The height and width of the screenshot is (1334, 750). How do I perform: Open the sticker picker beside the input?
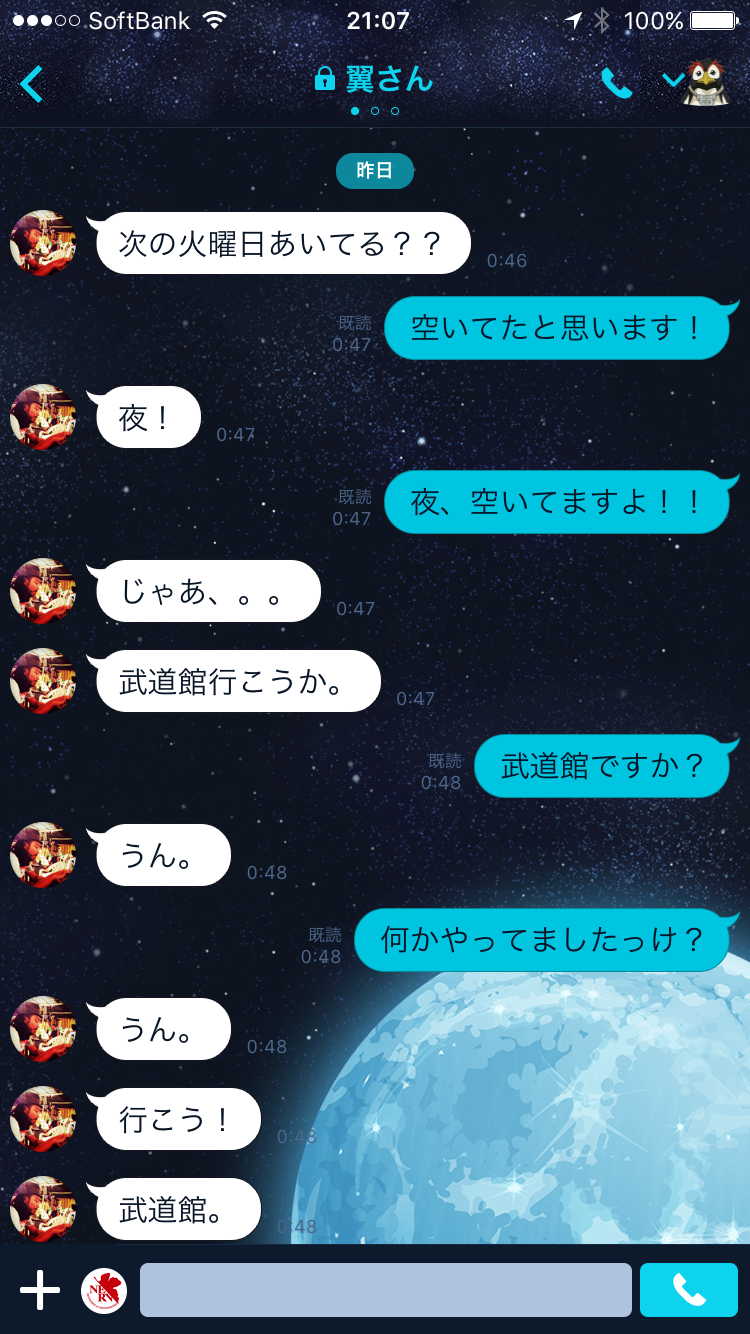pyautogui.click(x=104, y=1290)
